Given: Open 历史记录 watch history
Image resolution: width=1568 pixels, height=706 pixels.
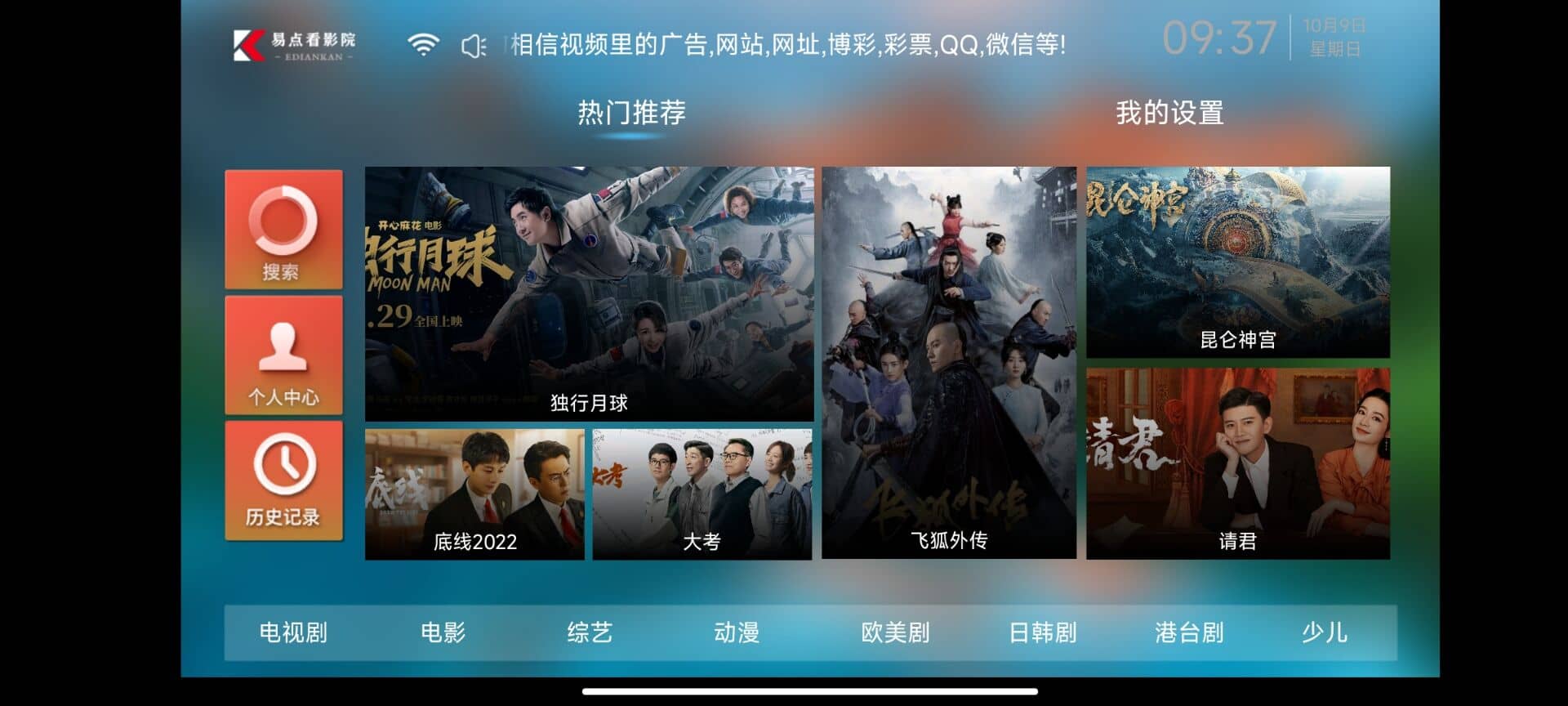Looking at the screenshot, I should click(x=283, y=480).
